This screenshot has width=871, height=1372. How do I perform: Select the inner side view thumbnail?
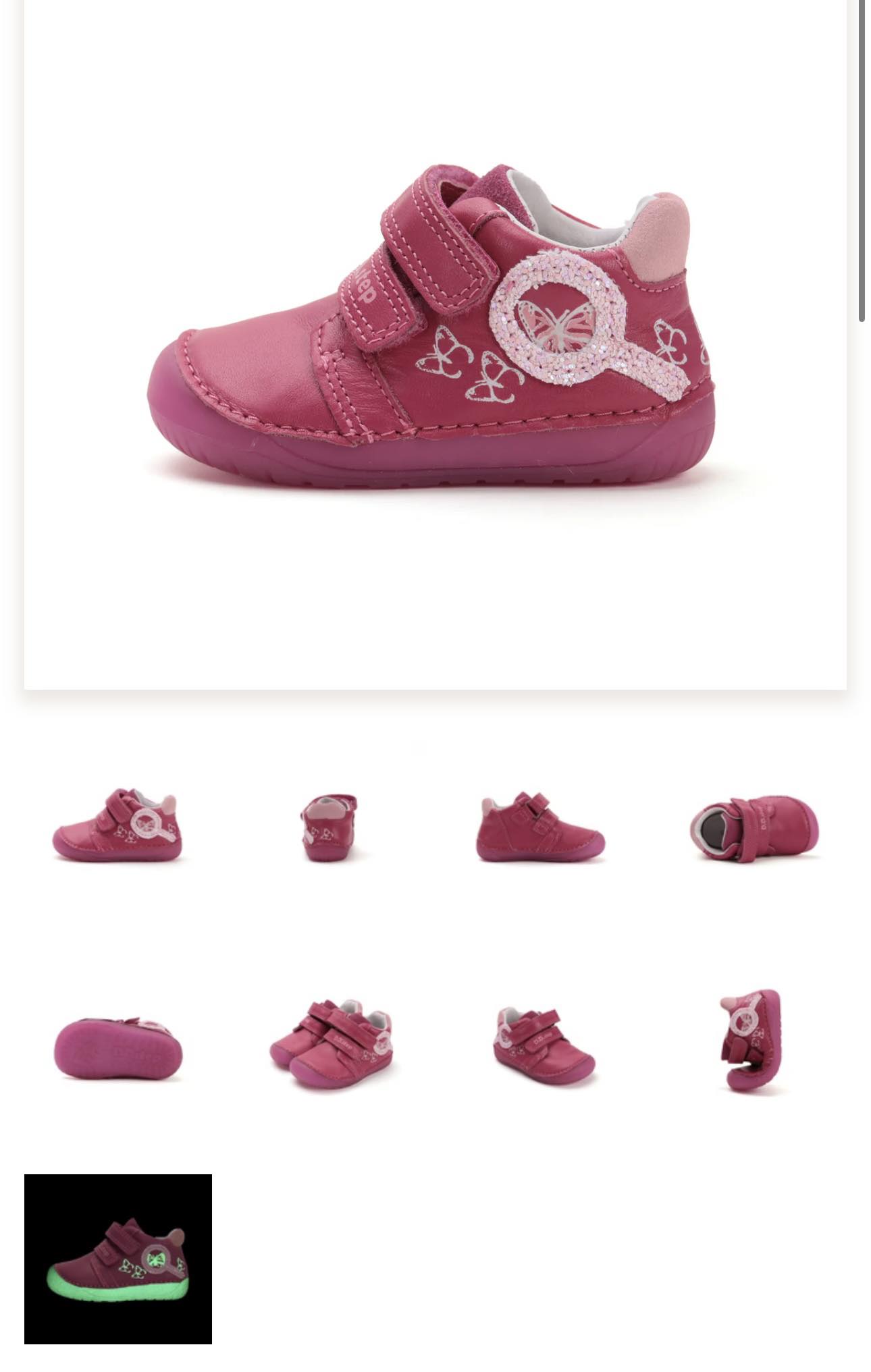[x=540, y=827]
